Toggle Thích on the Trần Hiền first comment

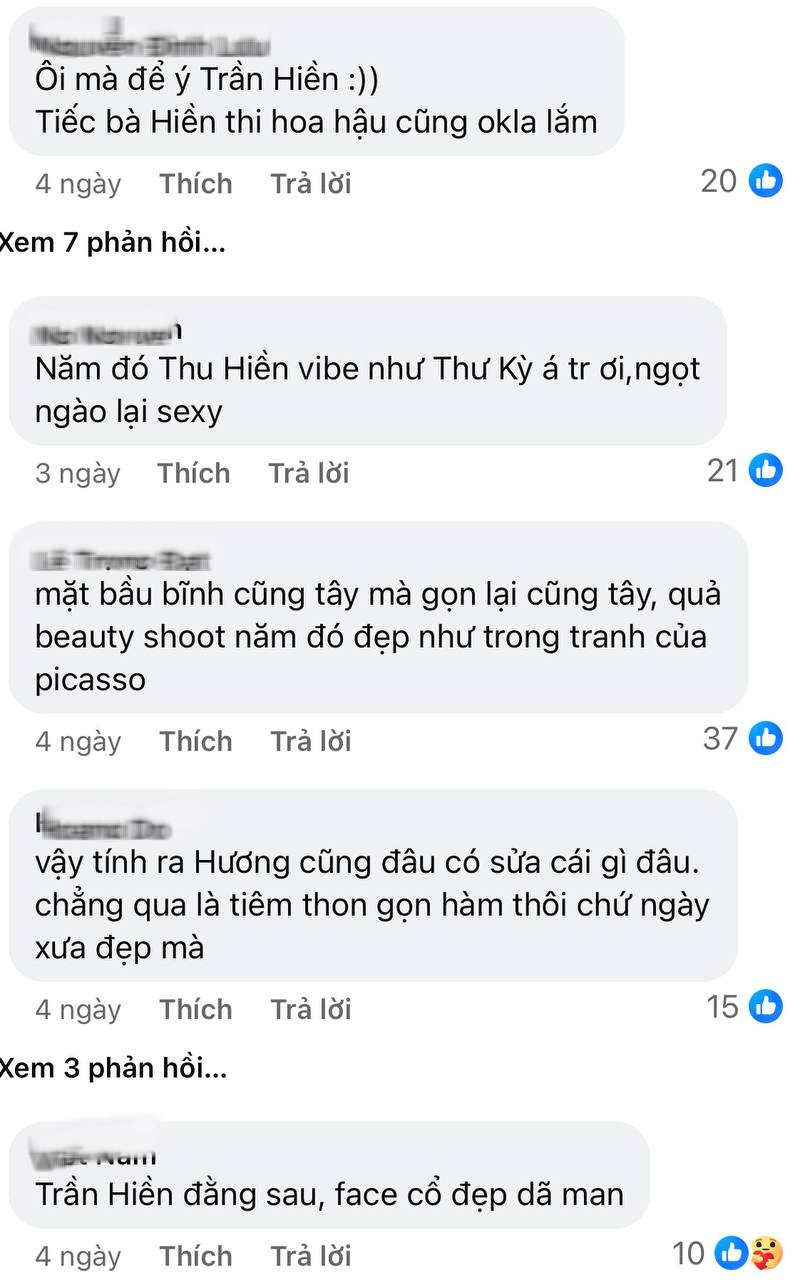(195, 183)
